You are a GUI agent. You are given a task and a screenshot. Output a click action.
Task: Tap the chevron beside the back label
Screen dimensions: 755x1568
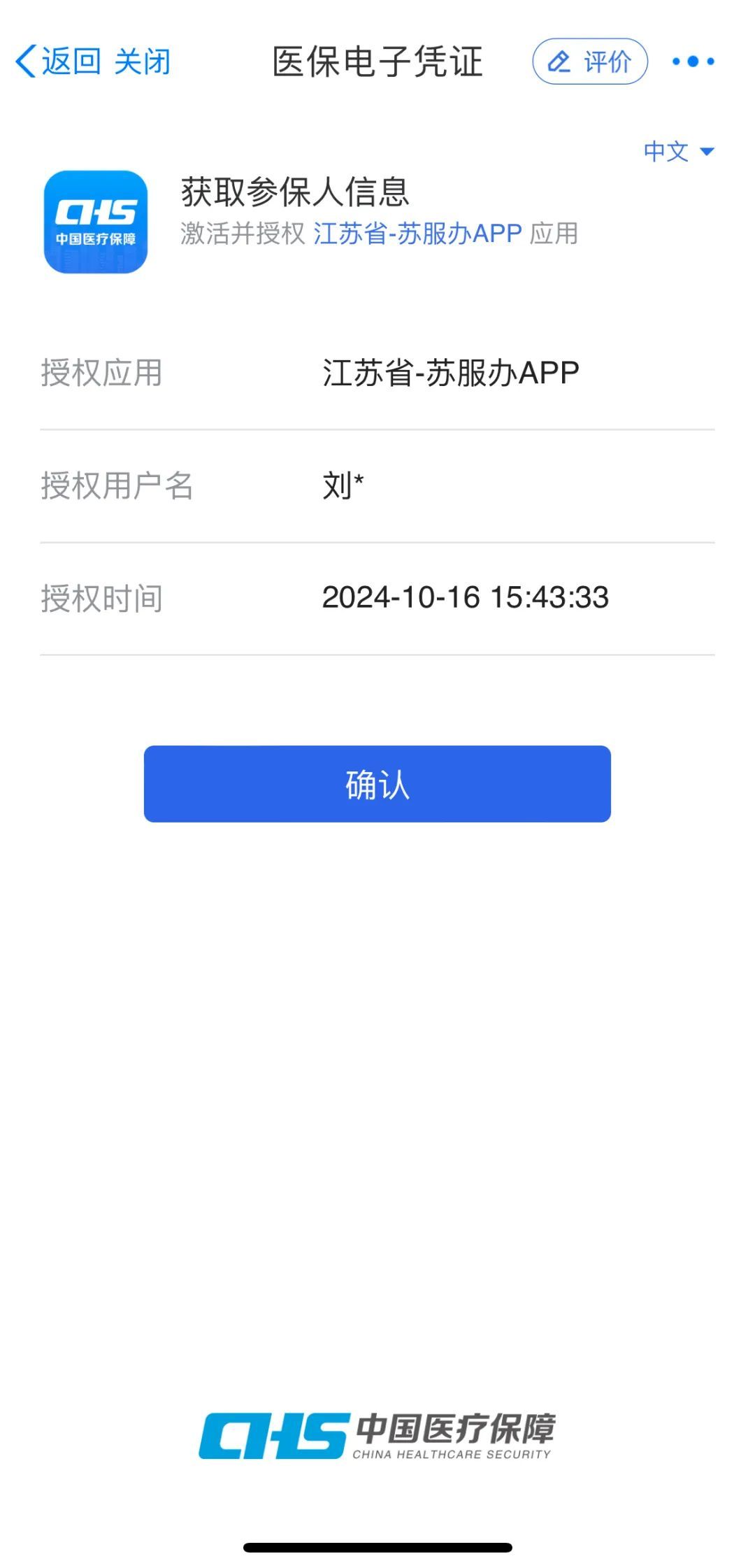pos(25,62)
